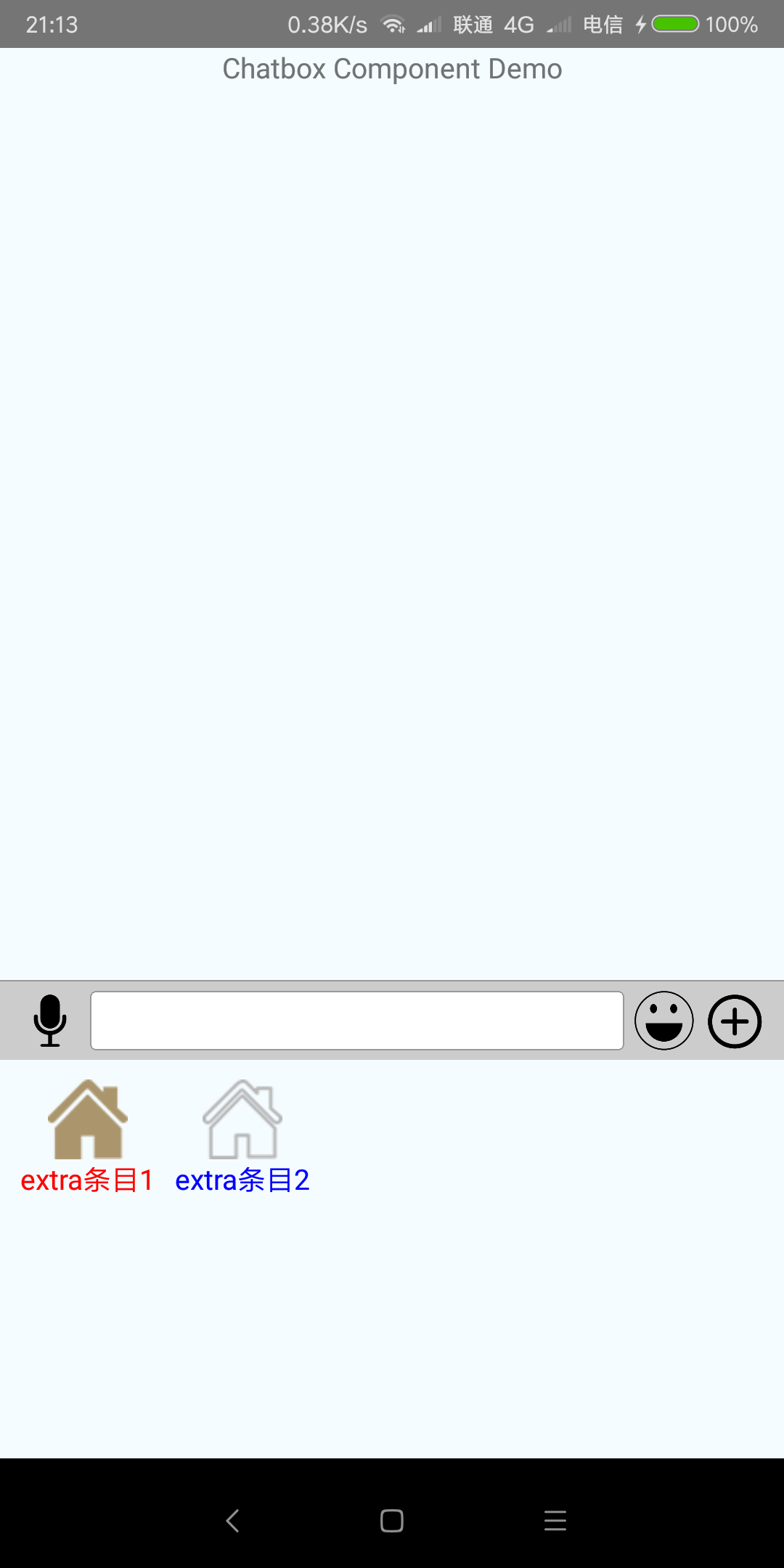The image size is (784, 1568).
Task: Toggle the plus extras button
Action: click(x=735, y=1021)
